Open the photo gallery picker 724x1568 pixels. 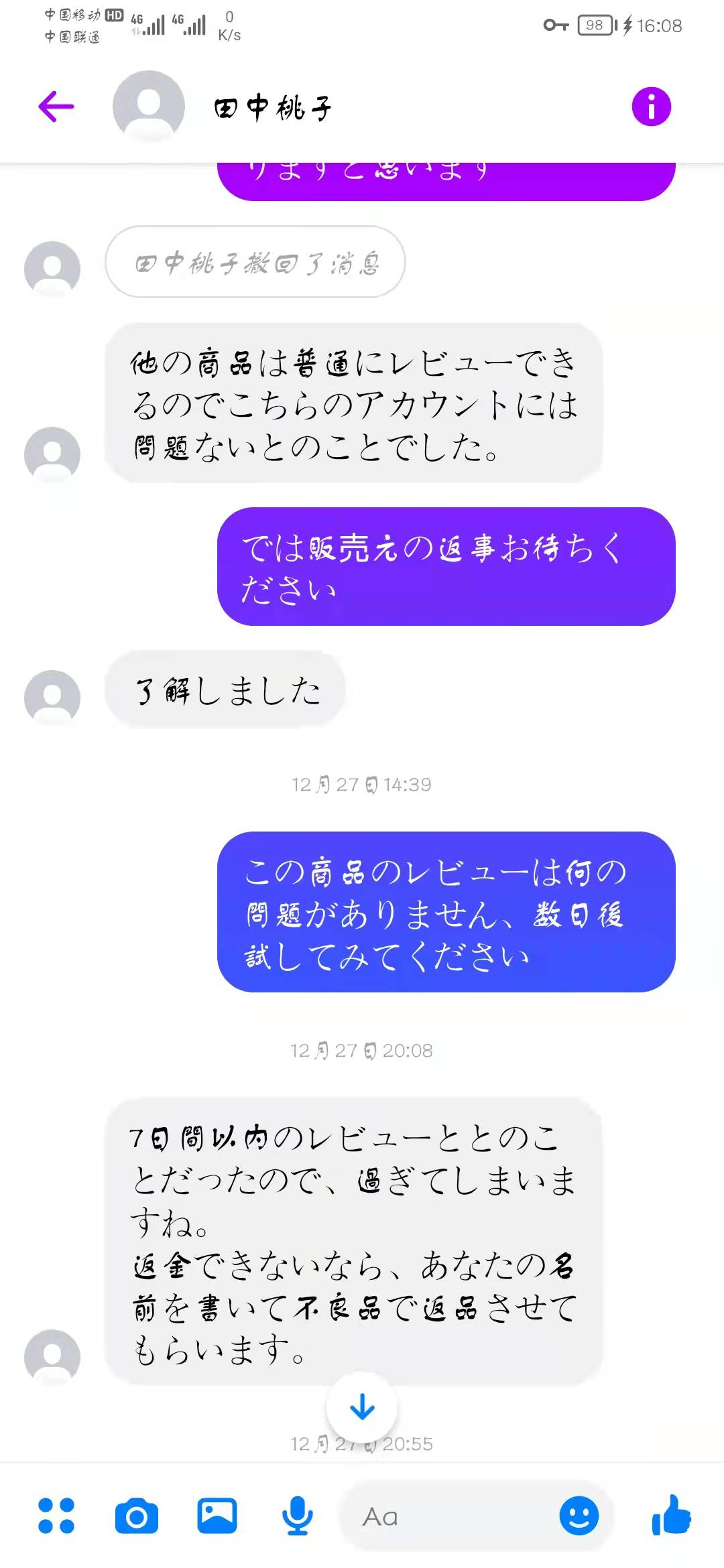pyautogui.click(x=217, y=1516)
